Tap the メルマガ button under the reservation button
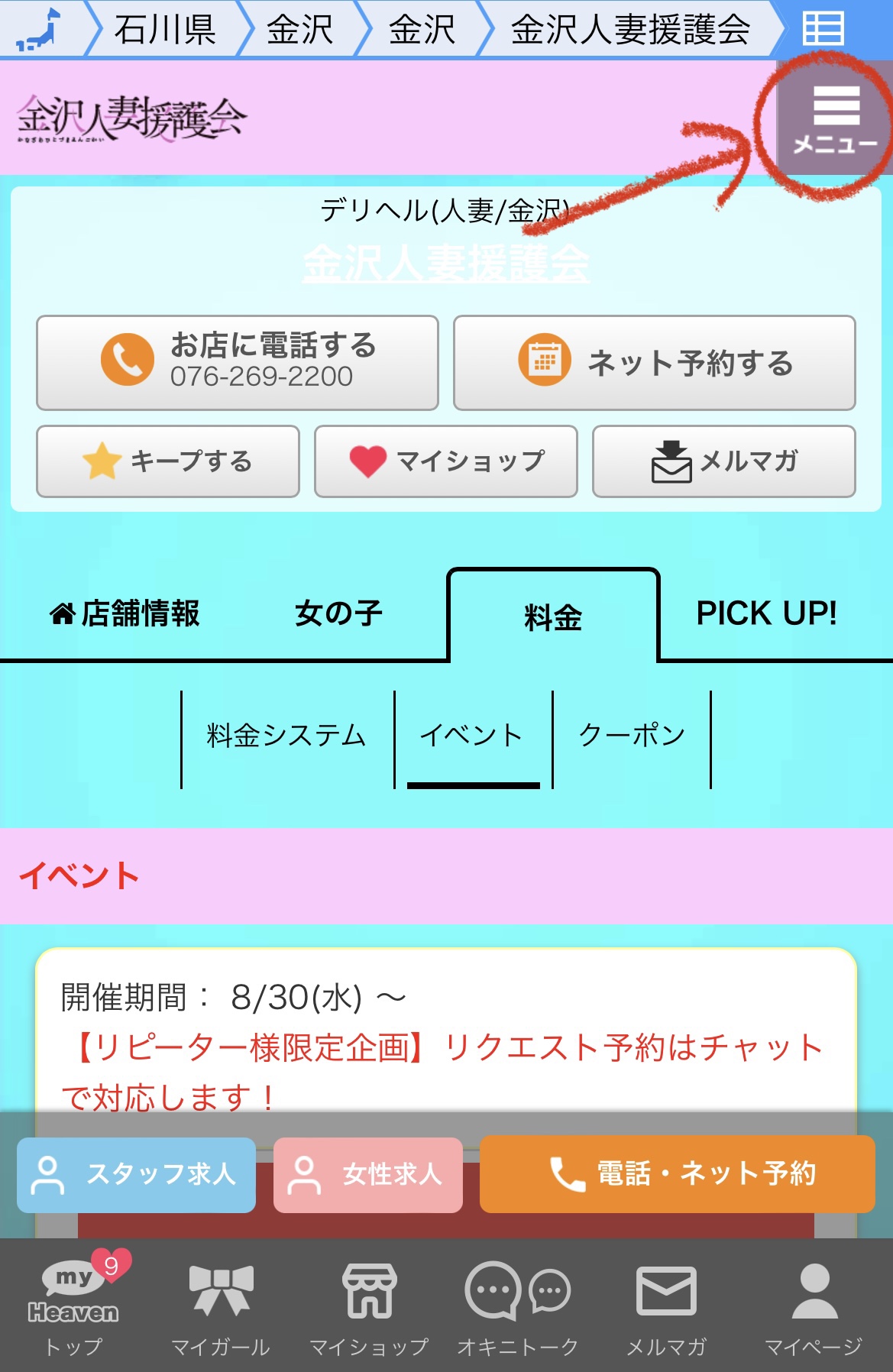 (x=724, y=461)
